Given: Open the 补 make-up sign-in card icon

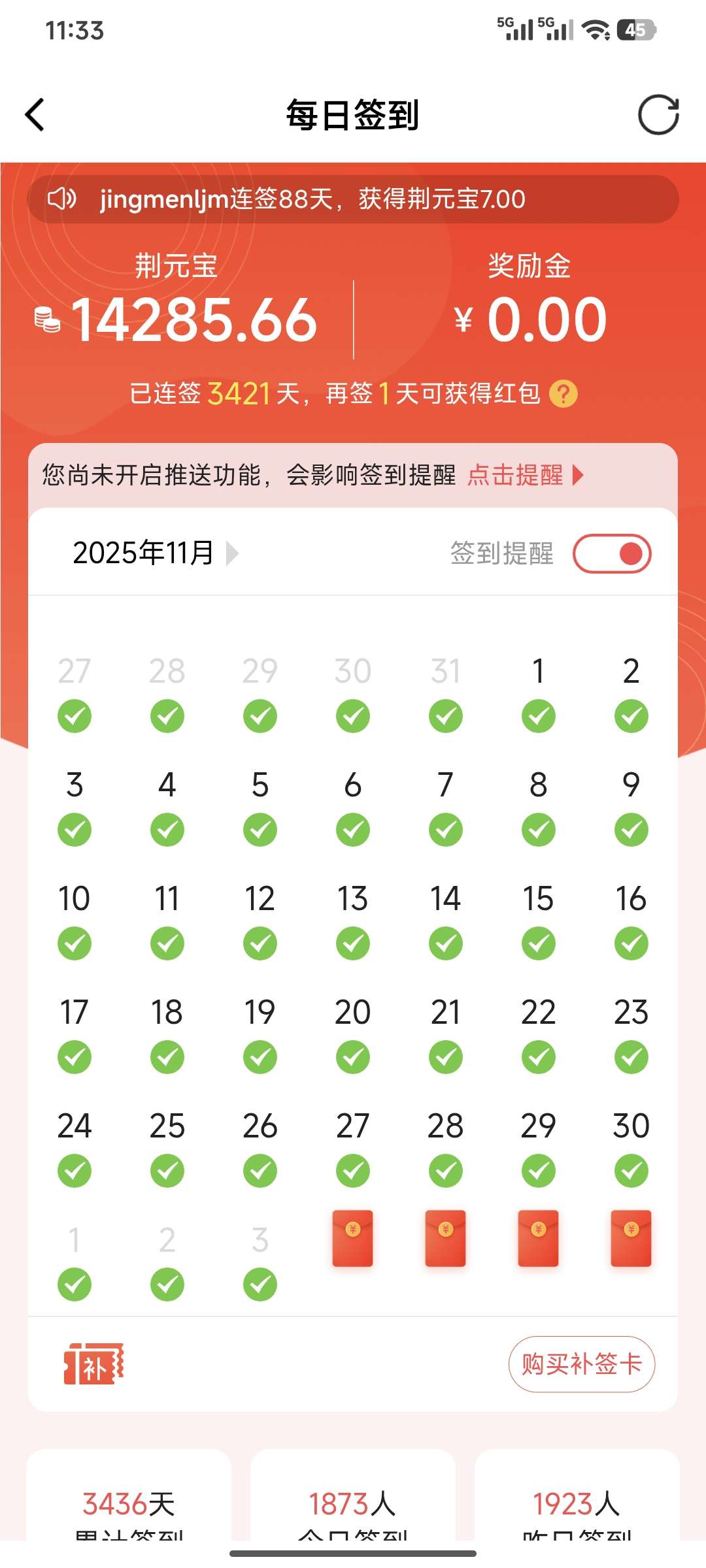Looking at the screenshot, I should [93, 1364].
